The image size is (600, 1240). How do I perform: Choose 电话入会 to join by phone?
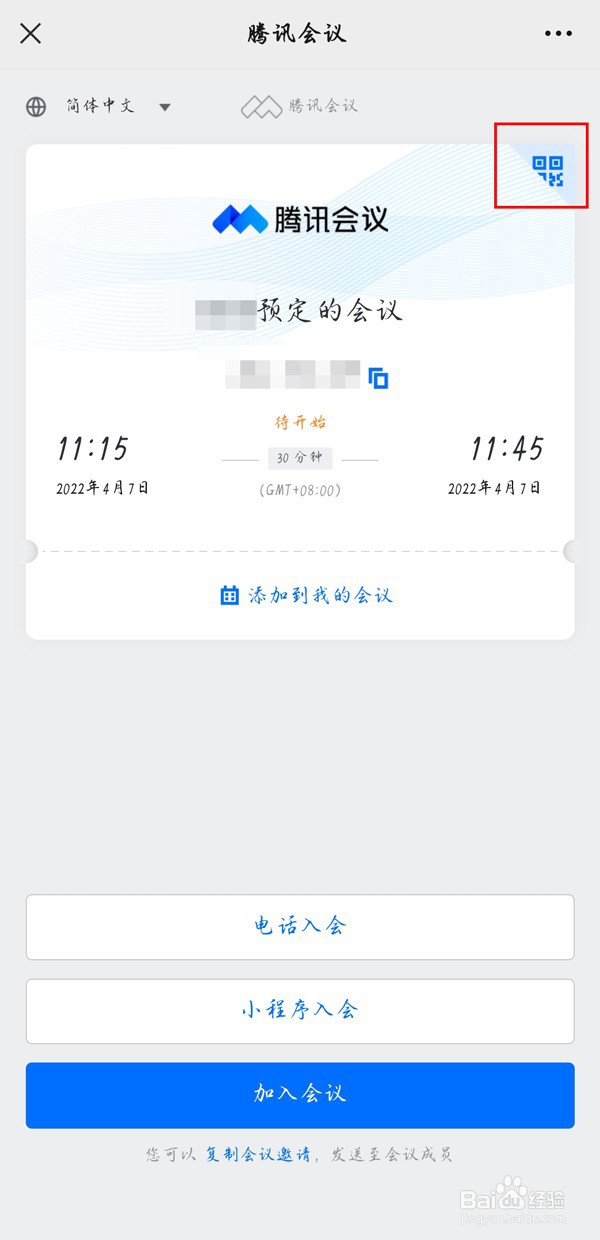(x=300, y=927)
